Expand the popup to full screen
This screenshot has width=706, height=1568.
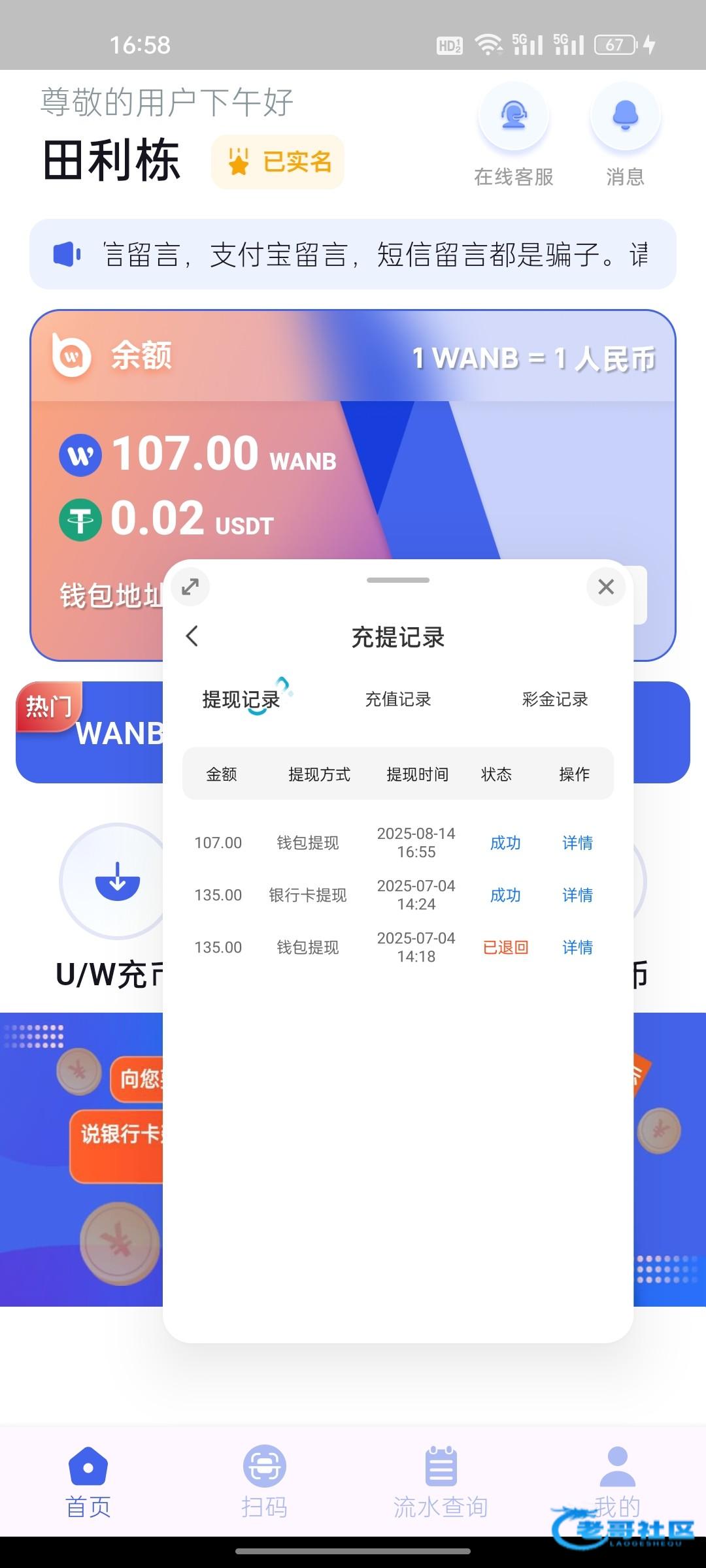190,587
